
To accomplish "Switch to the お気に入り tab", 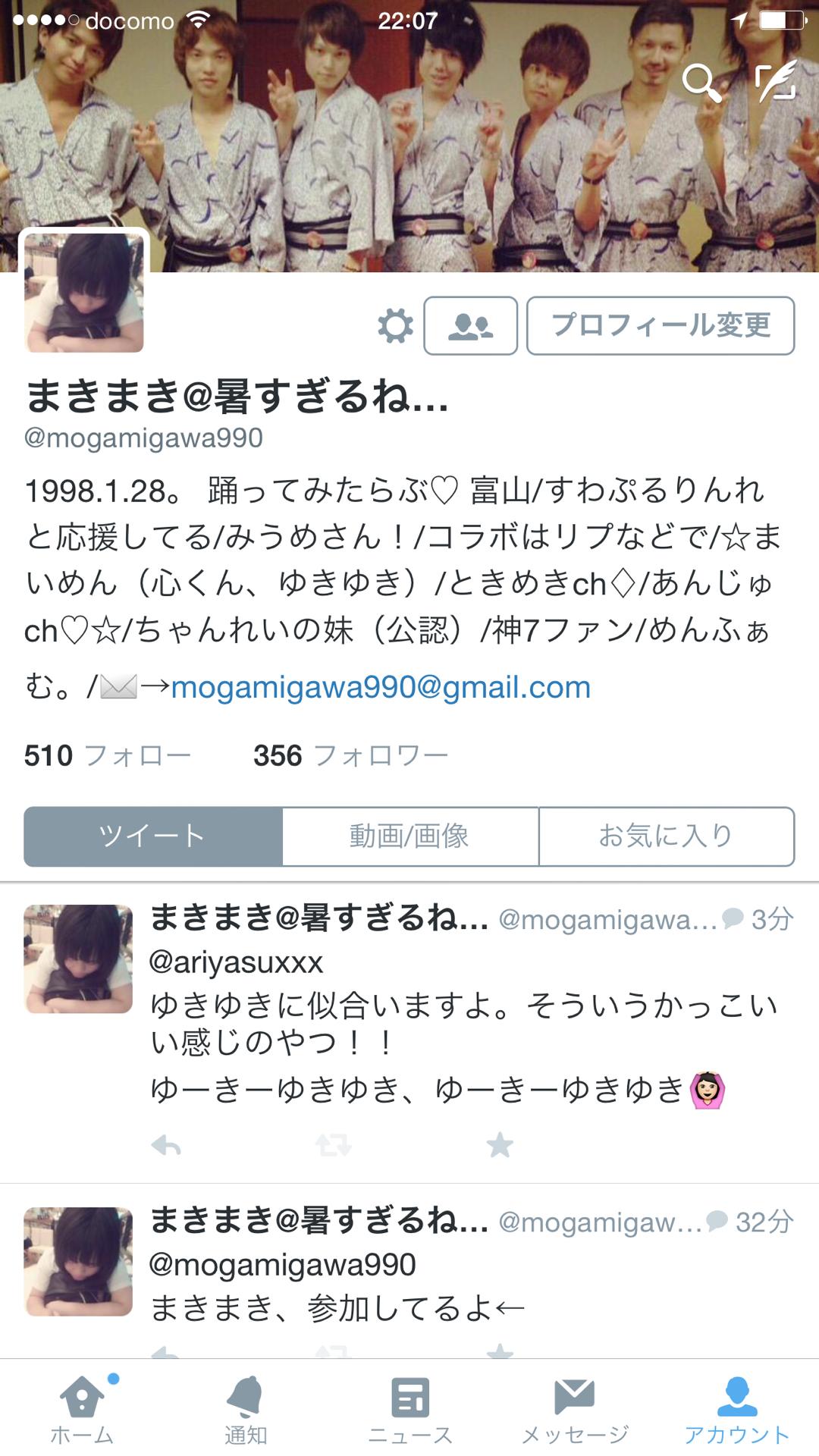I will pos(666,836).
